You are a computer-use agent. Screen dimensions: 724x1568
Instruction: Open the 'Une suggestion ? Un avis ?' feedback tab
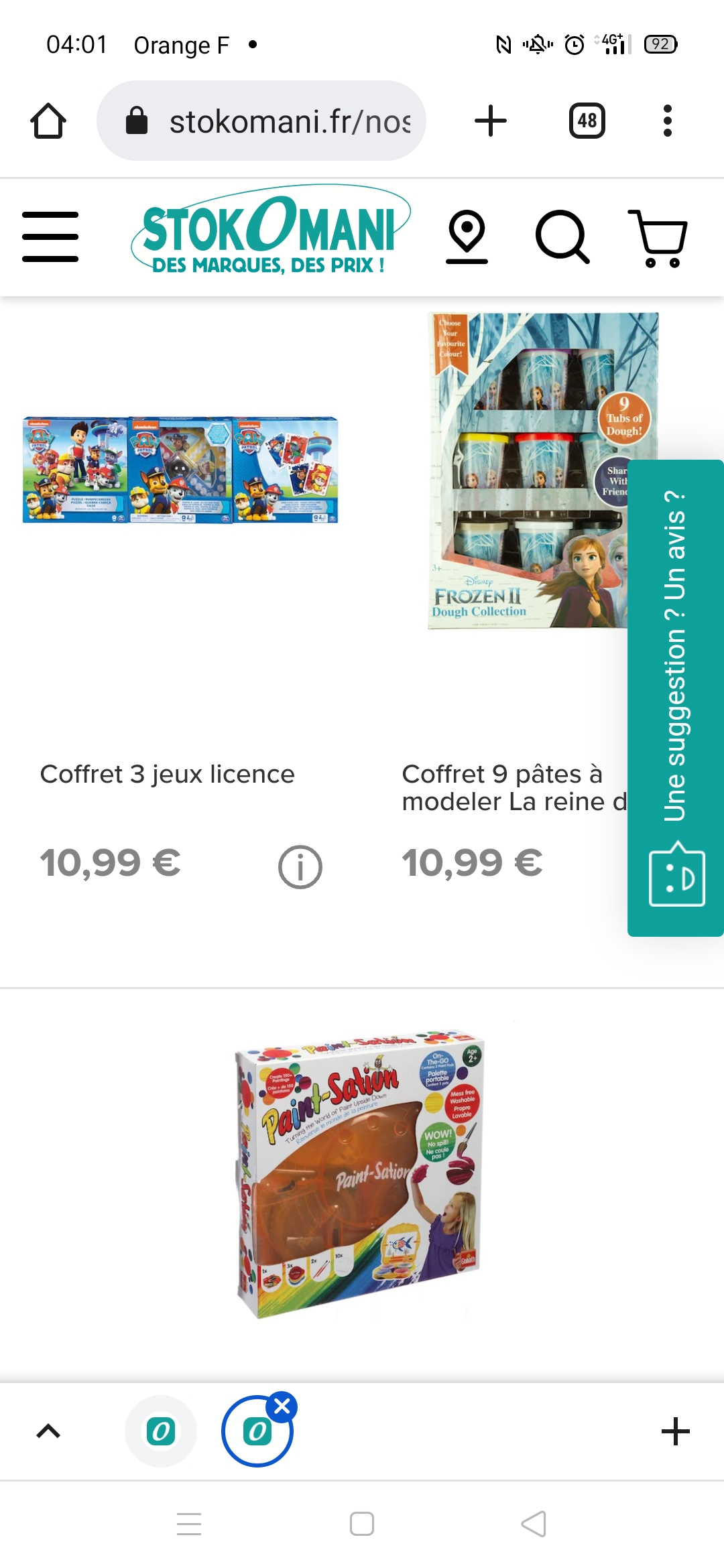pos(675,697)
